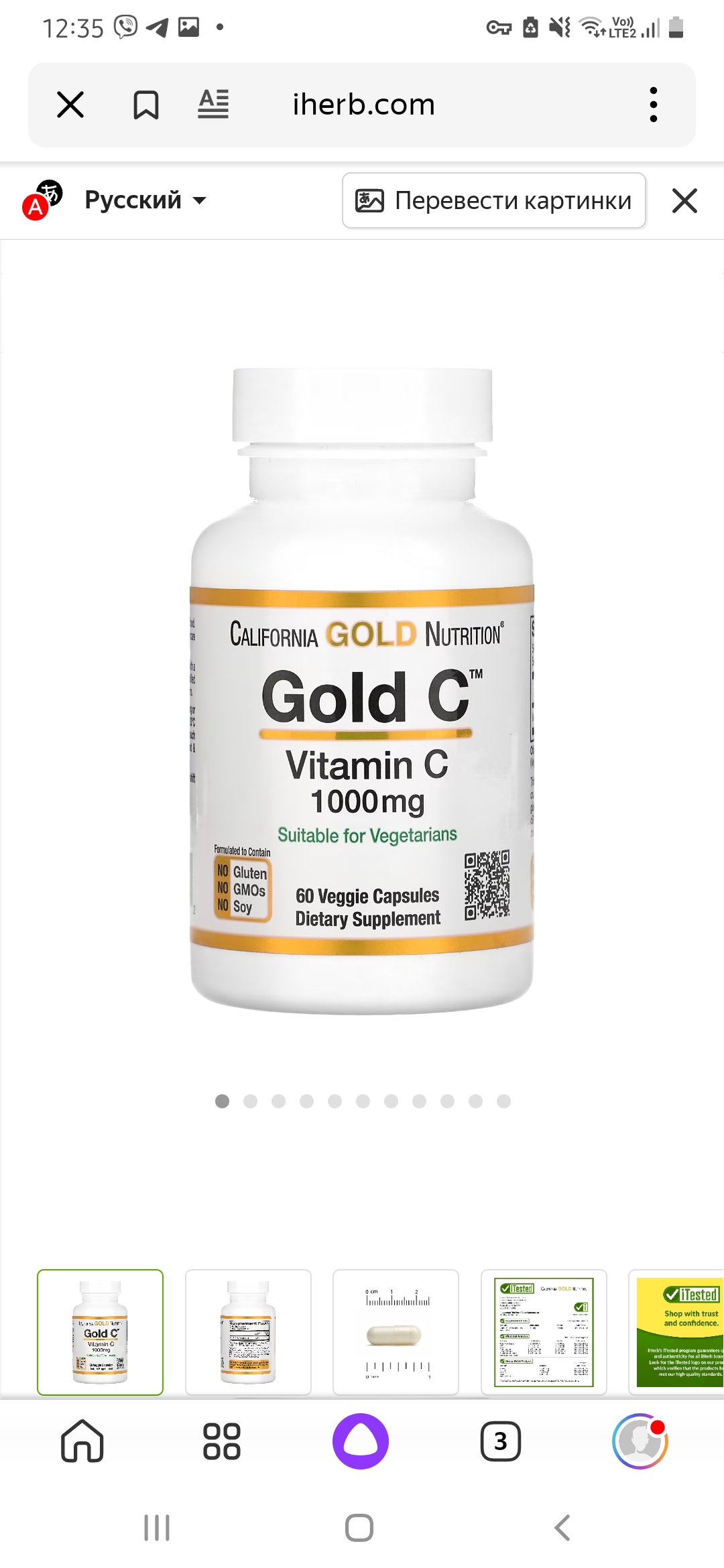The width and height of the screenshot is (724, 1568).
Task: Select the capsule size ruler thumbnail
Action: [396, 1332]
